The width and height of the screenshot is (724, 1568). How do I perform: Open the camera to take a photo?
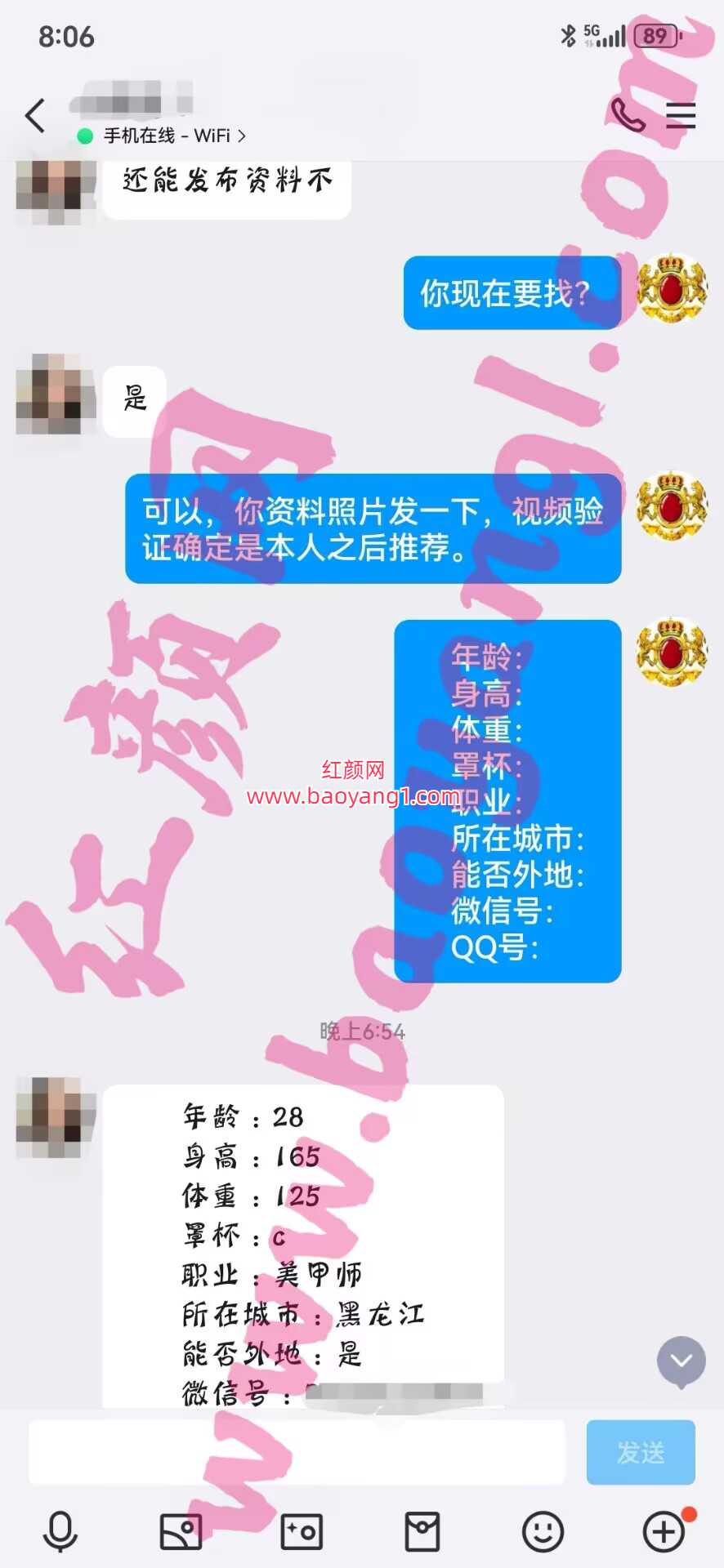point(302,1531)
